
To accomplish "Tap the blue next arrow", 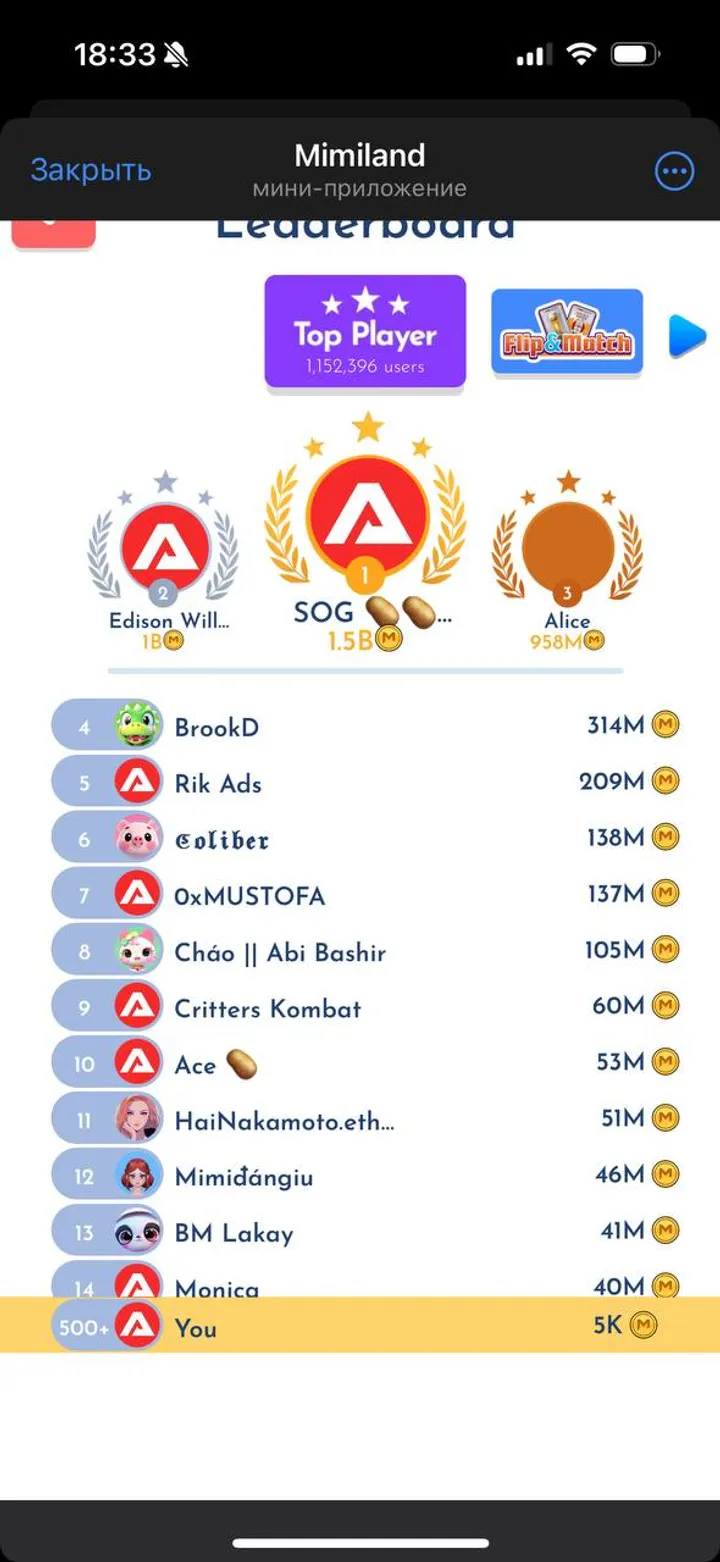I will coord(686,335).
